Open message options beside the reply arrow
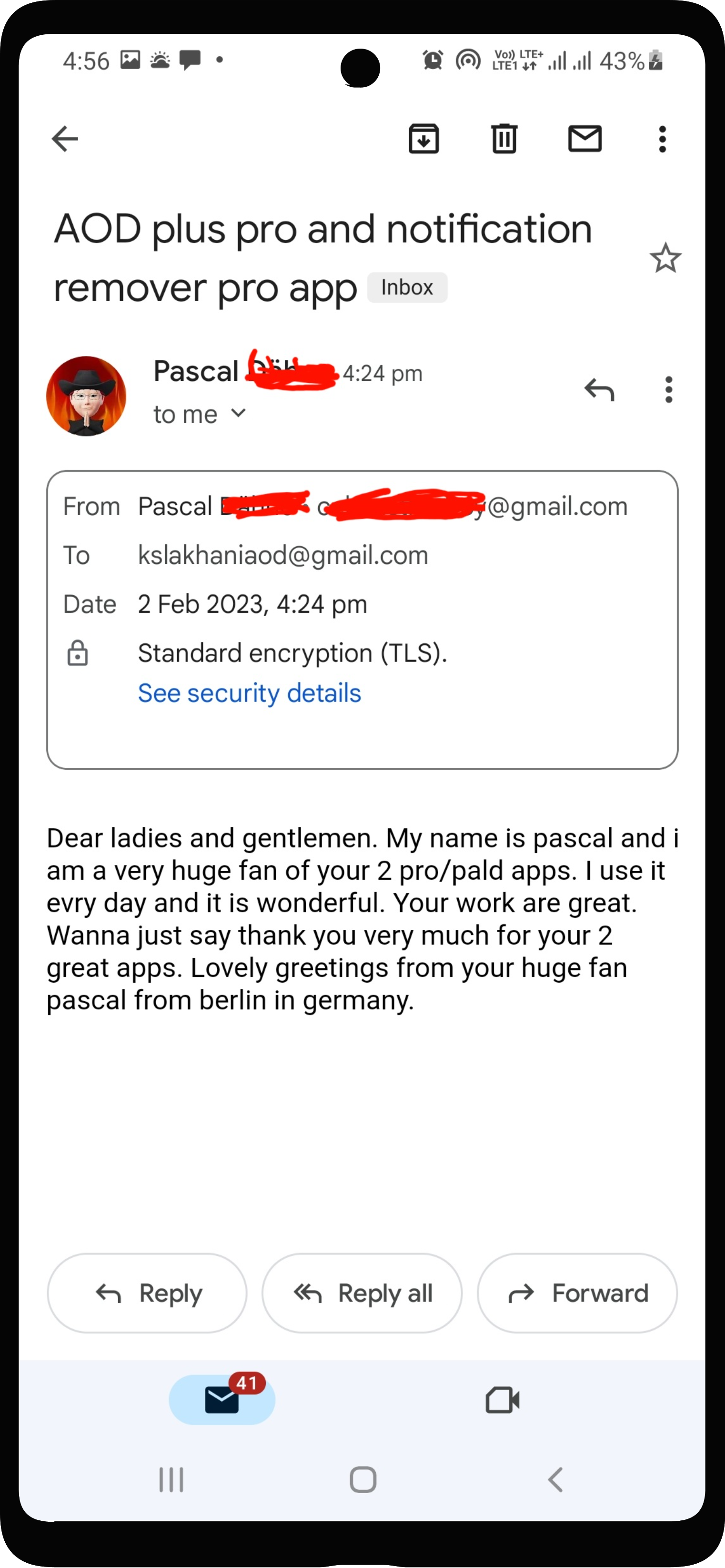Viewport: 725px width, 1568px height. coord(668,389)
